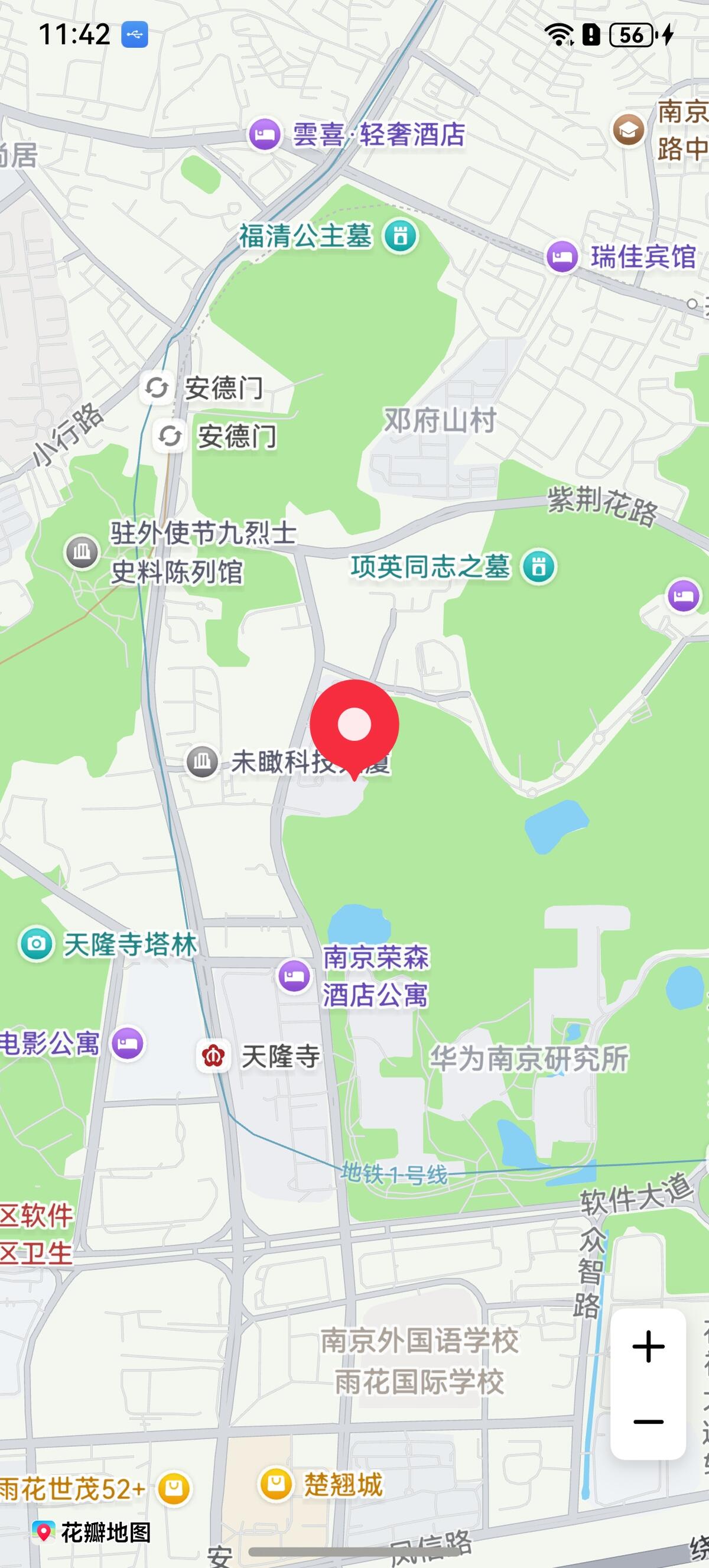Zoom out with the minus button

pyautogui.click(x=648, y=1423)
